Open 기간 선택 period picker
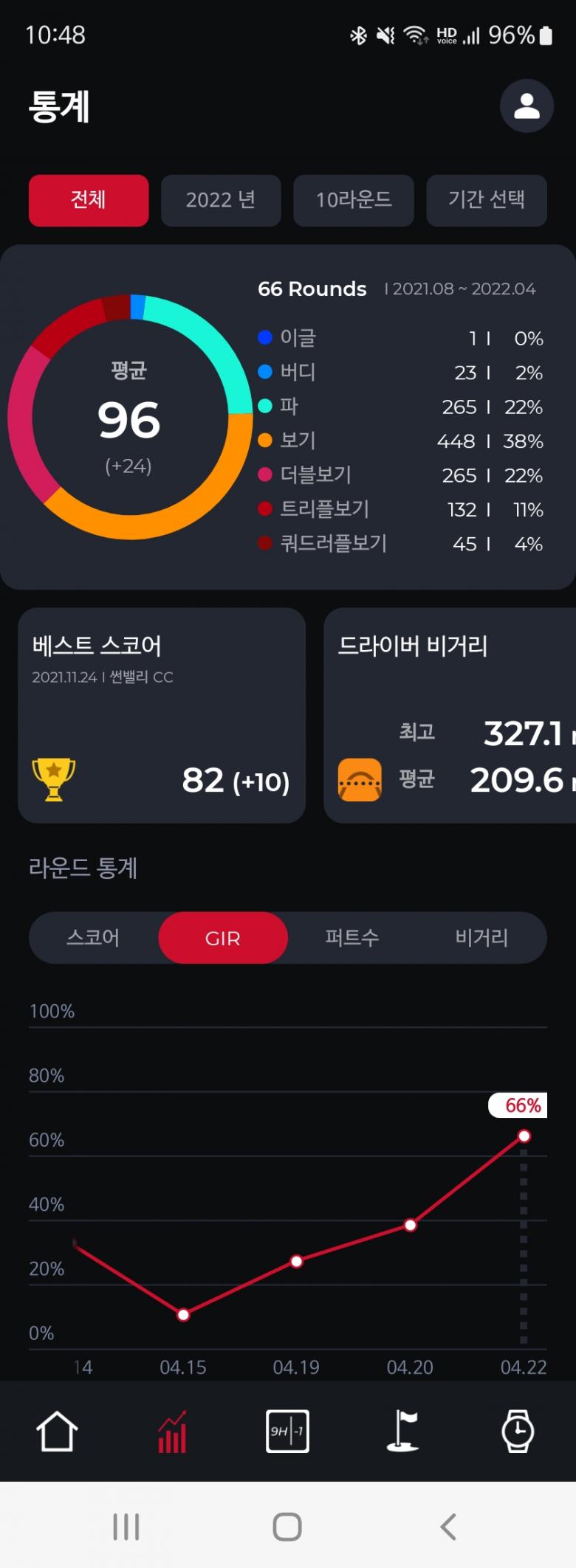576x1568 pixels. point(487,200)
